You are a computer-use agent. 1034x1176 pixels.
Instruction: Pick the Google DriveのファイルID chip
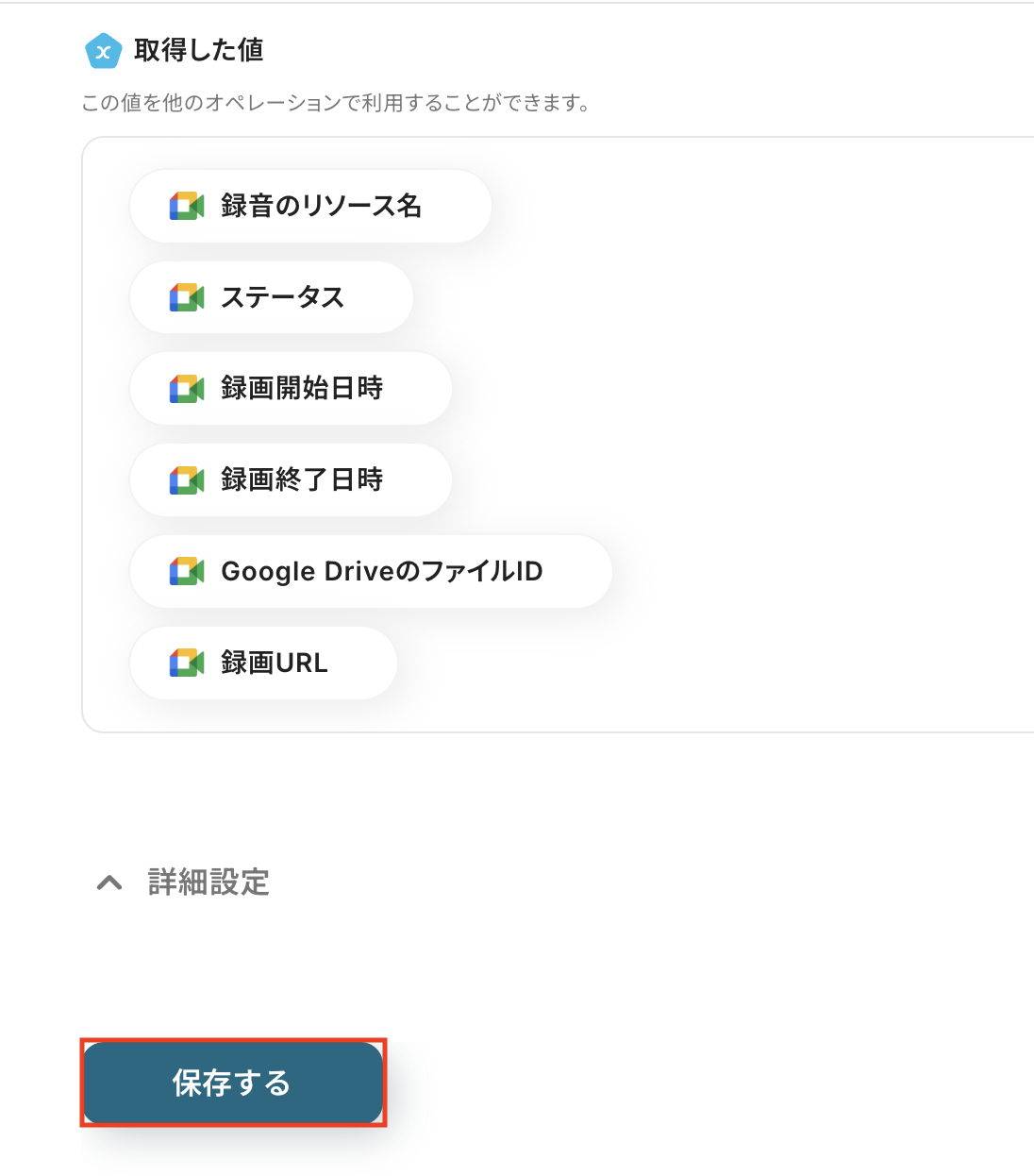click(x=371, y=571)
